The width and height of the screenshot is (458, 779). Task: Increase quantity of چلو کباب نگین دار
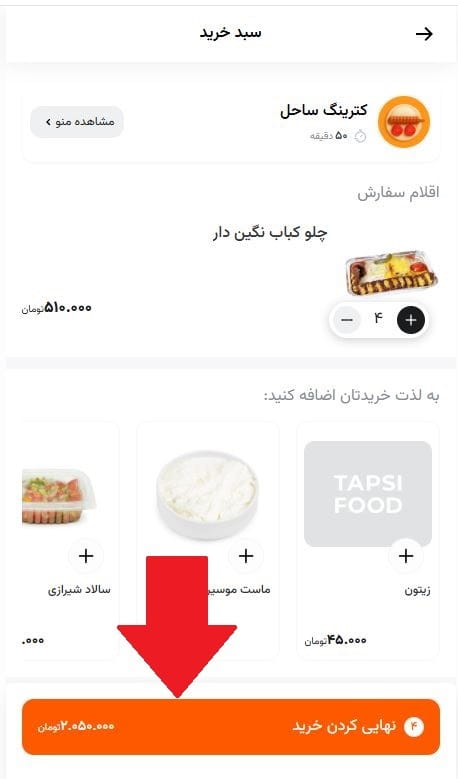(x=411, y=320)
